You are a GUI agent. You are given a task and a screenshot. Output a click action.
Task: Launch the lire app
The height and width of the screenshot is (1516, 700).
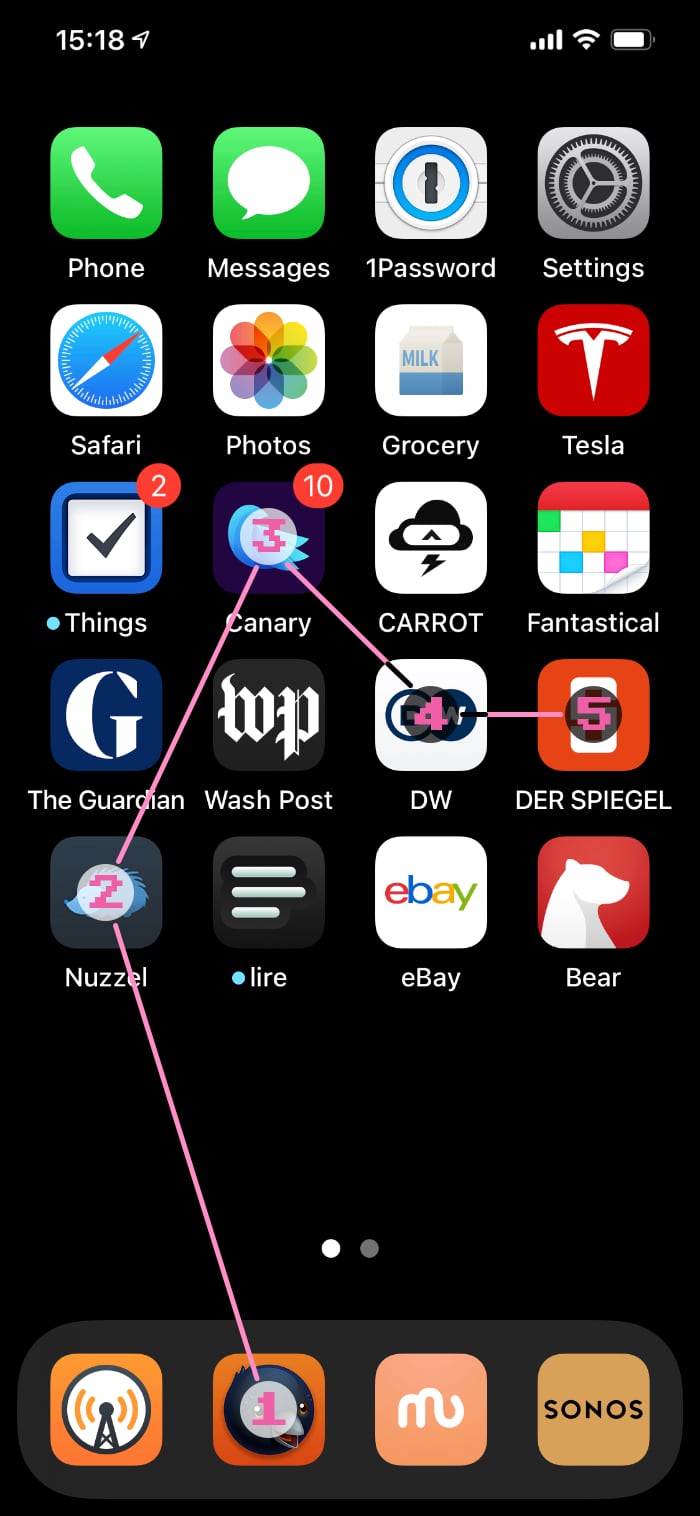coord(268,892)
